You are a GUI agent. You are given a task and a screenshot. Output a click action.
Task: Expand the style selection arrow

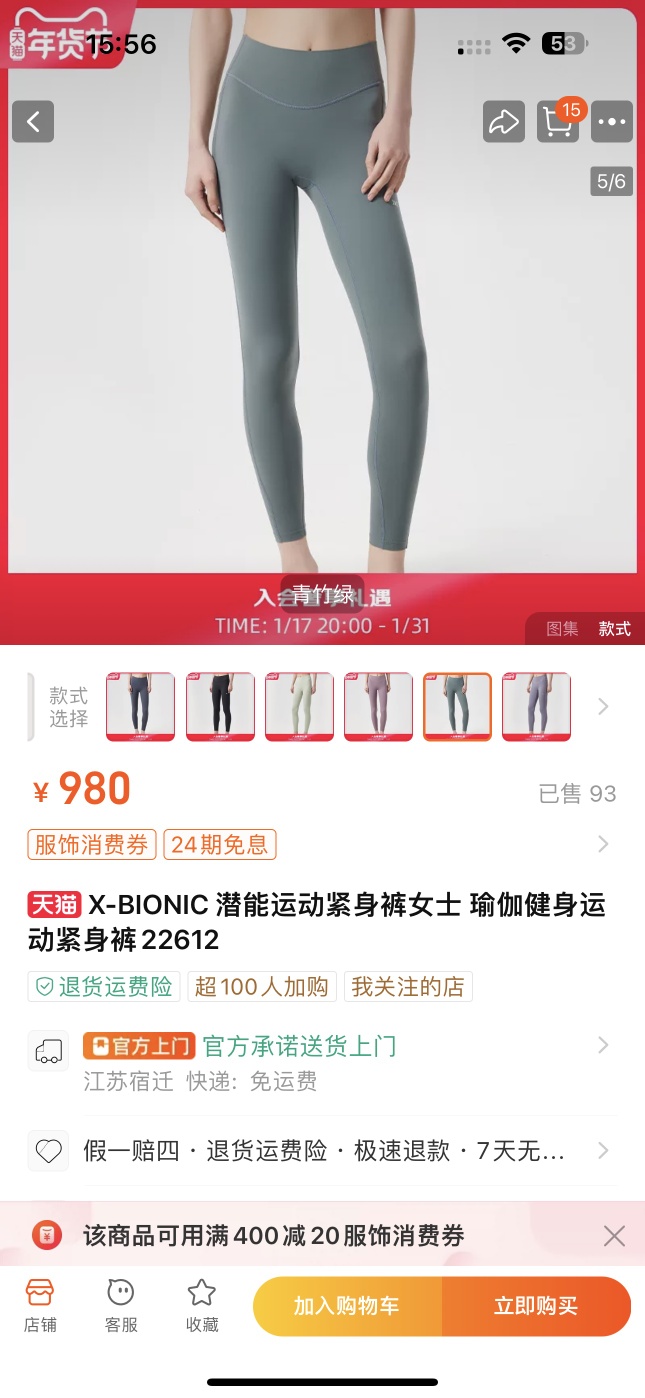coord(603,706)
